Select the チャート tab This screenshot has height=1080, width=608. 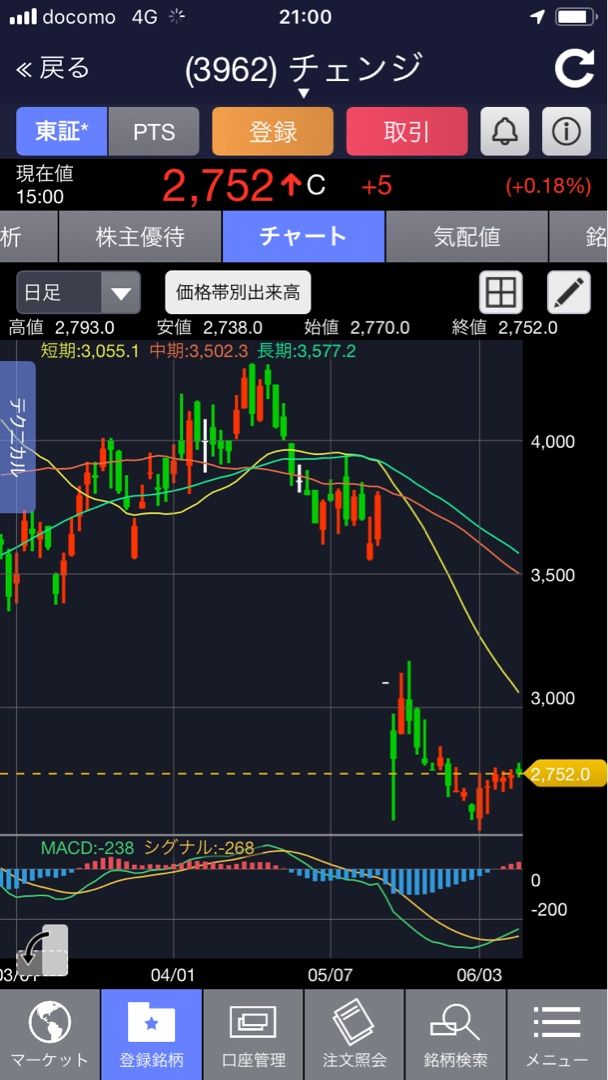pos(303,236)
